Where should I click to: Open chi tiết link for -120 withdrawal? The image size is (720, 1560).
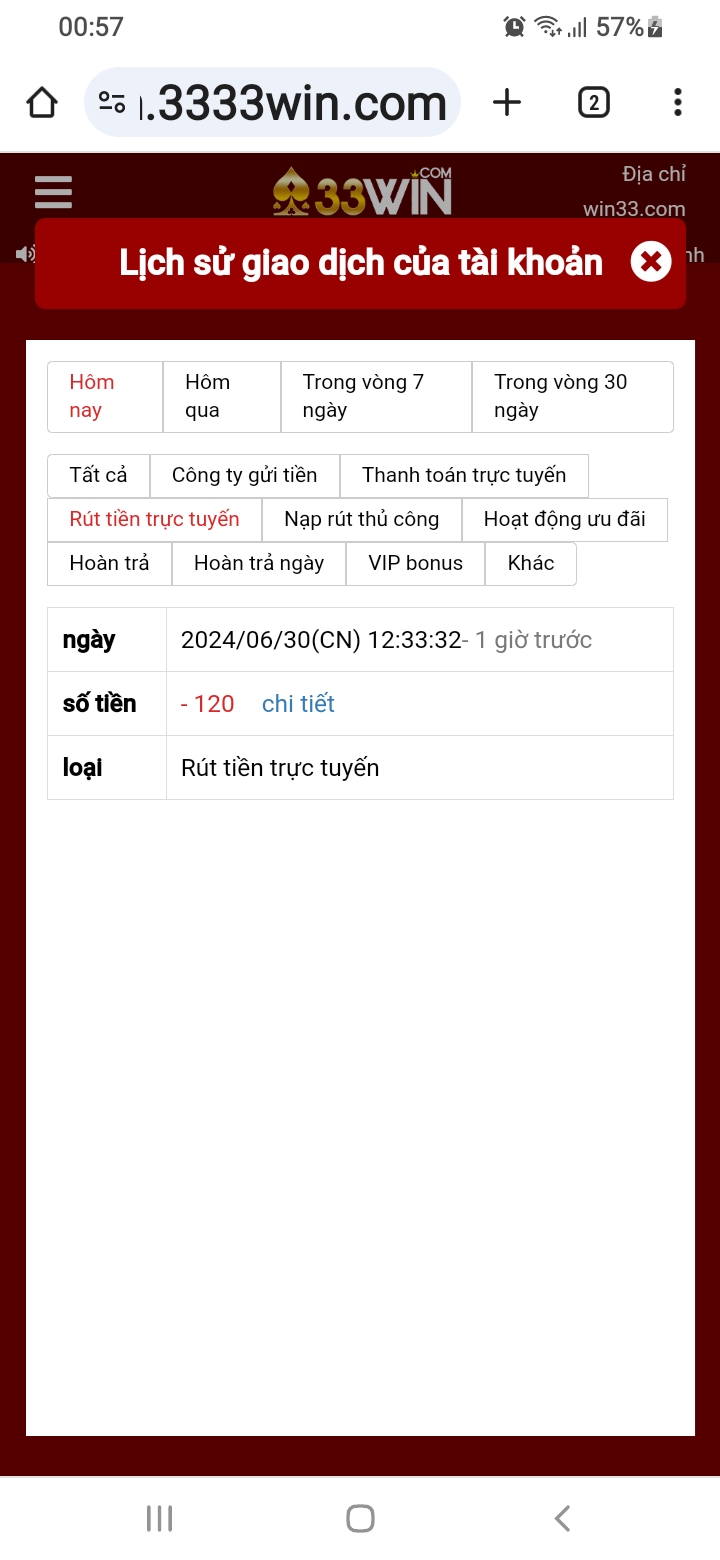298,704
